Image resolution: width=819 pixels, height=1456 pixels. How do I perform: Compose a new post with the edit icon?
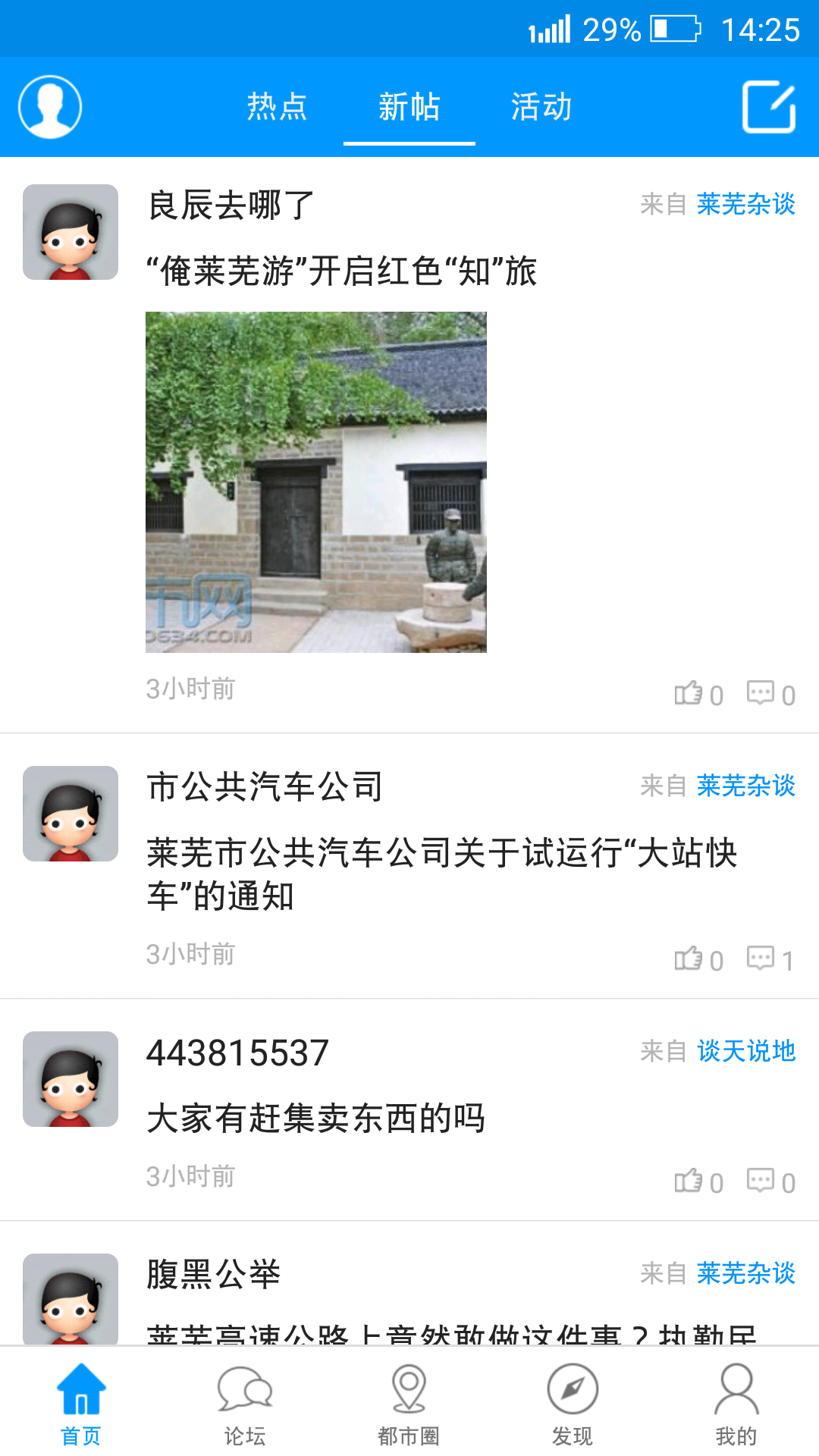(x=769, y=107)
